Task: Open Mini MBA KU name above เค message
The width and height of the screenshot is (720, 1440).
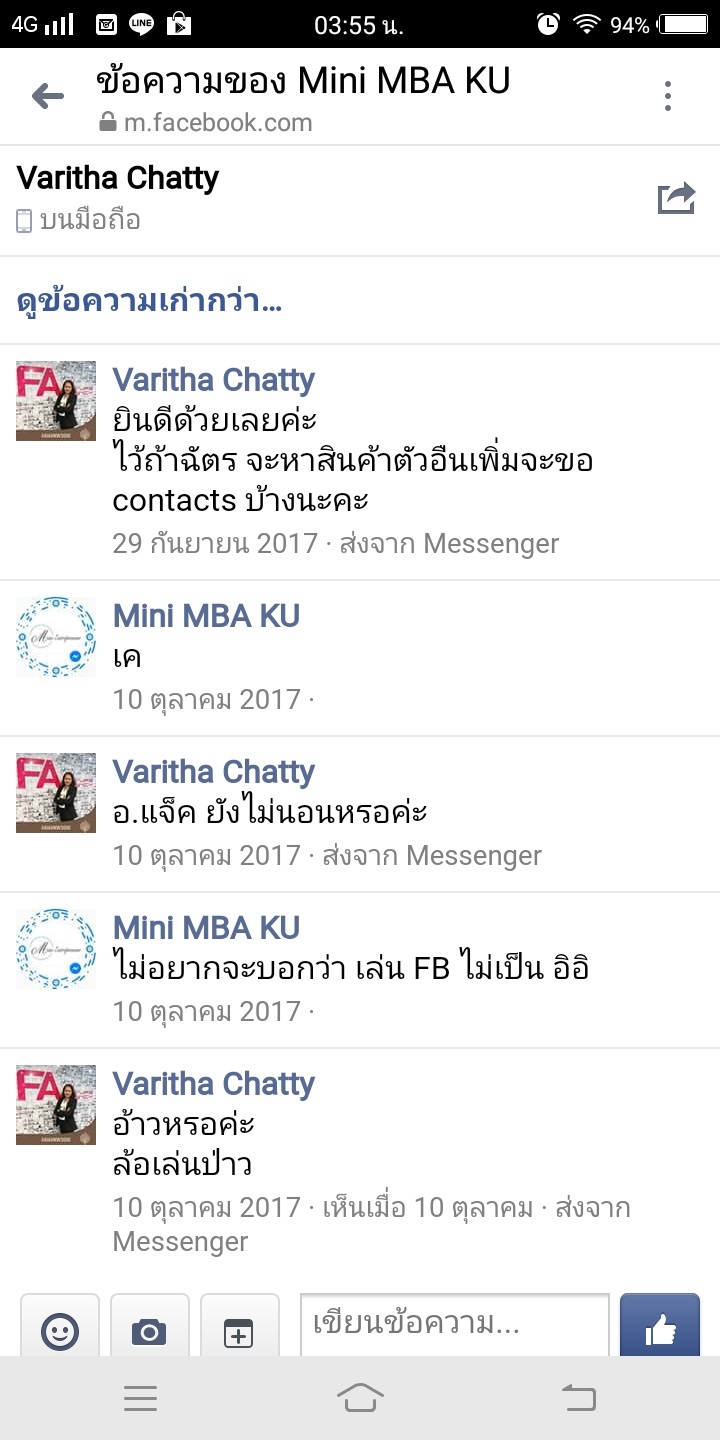Action: [206, 615]
